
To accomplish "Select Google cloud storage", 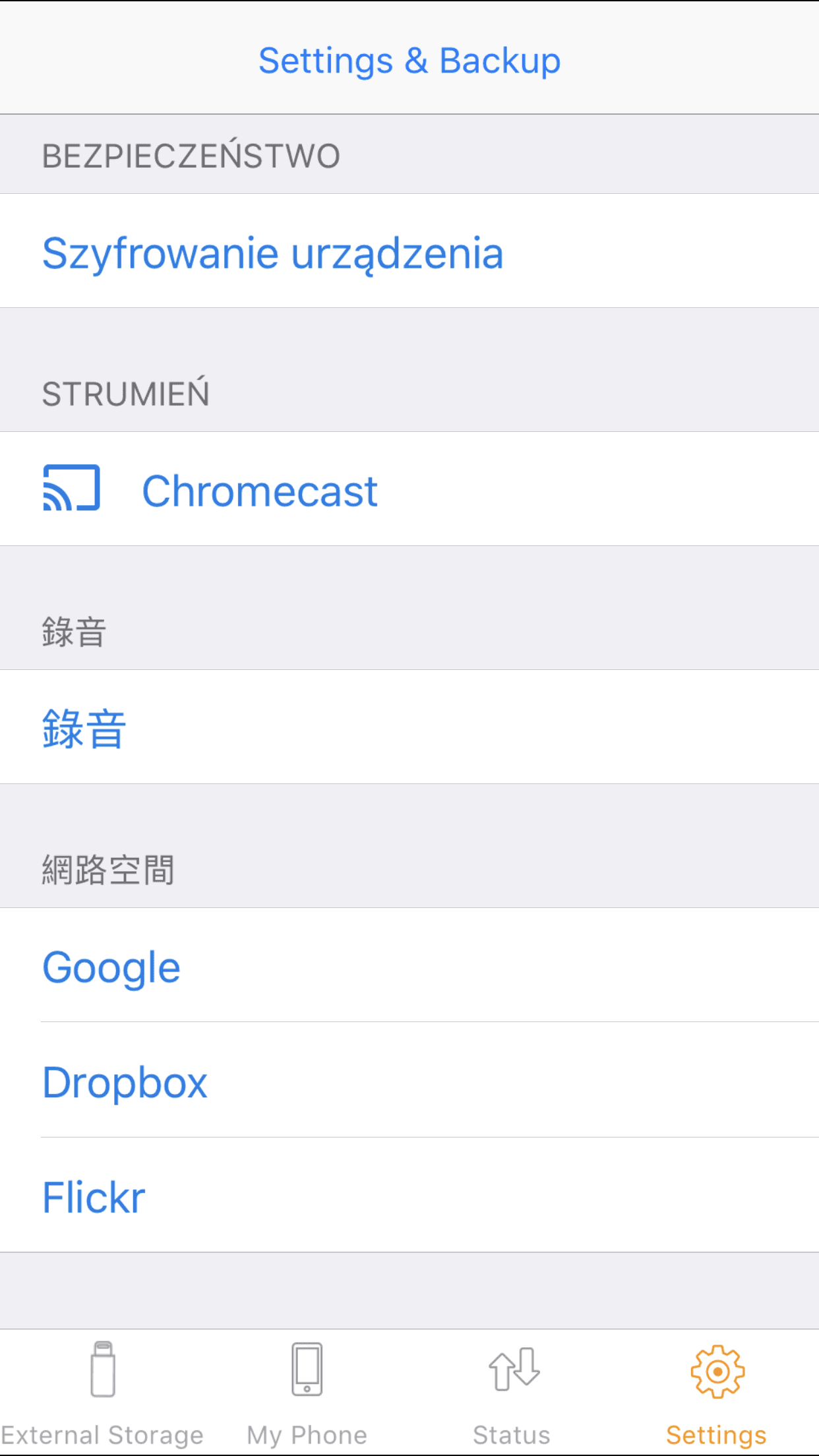I will click(409, 965).
